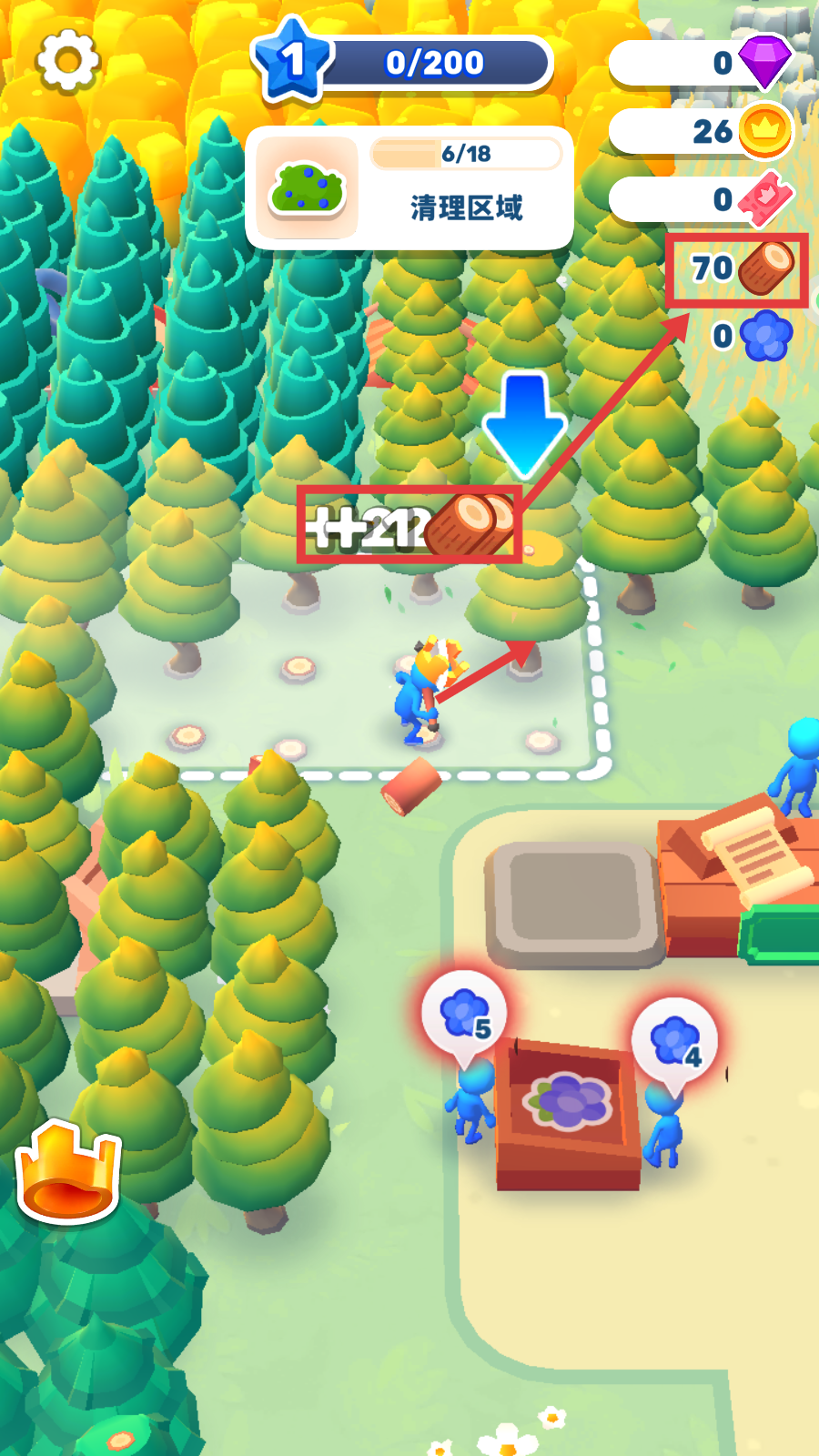Tap the orange crown button

[x=68, y=1174]
